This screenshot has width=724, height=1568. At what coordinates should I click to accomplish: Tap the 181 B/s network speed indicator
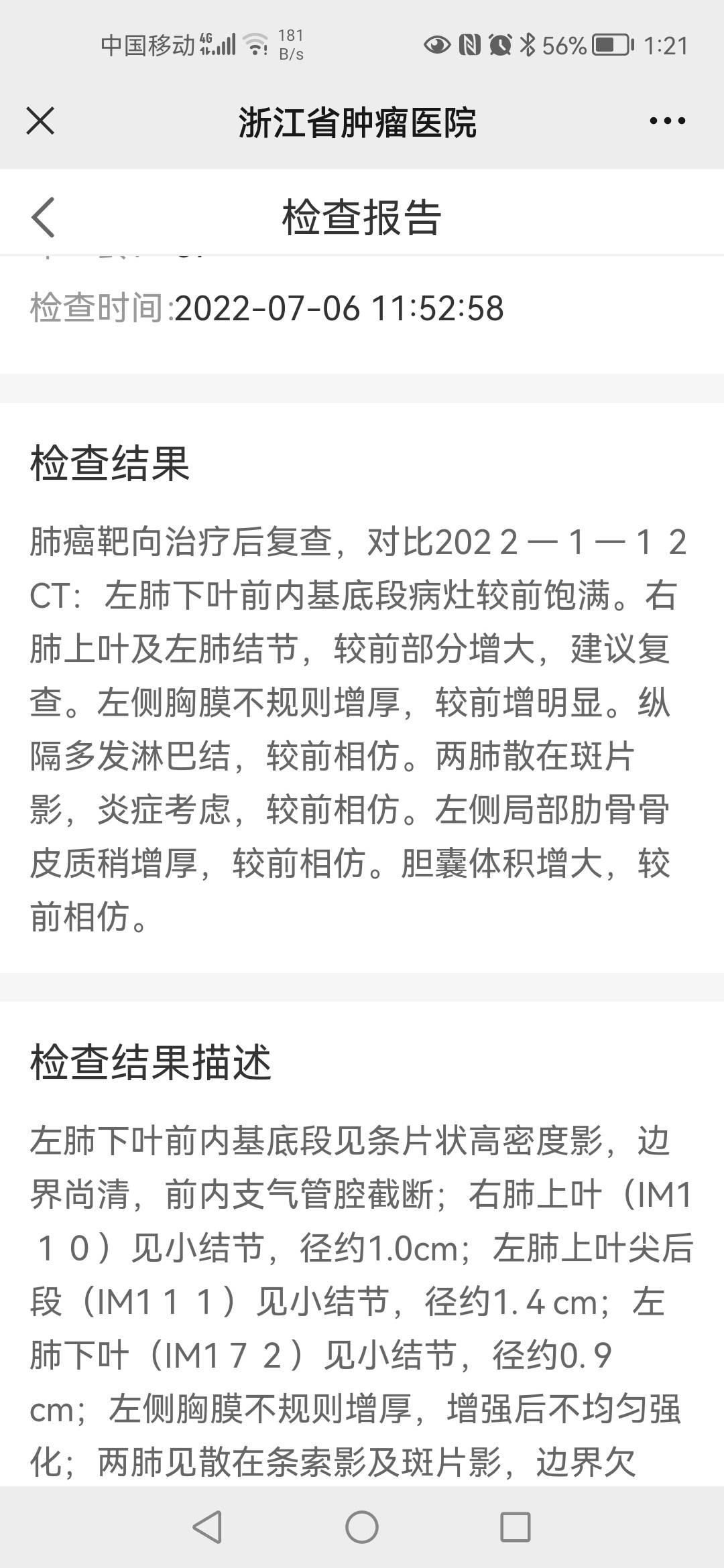[292, 42]
